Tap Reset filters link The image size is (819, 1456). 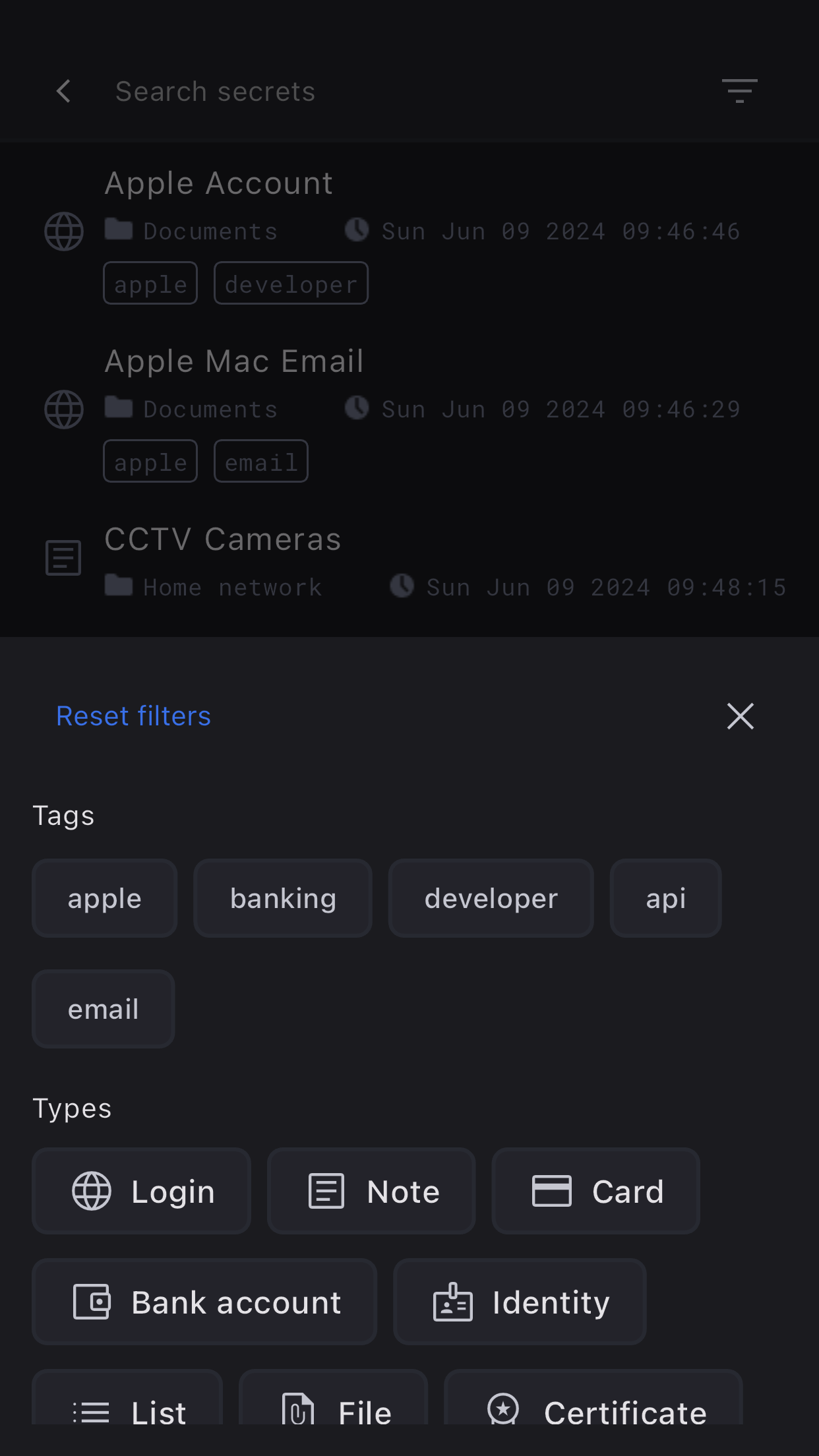tap(133, 716)
